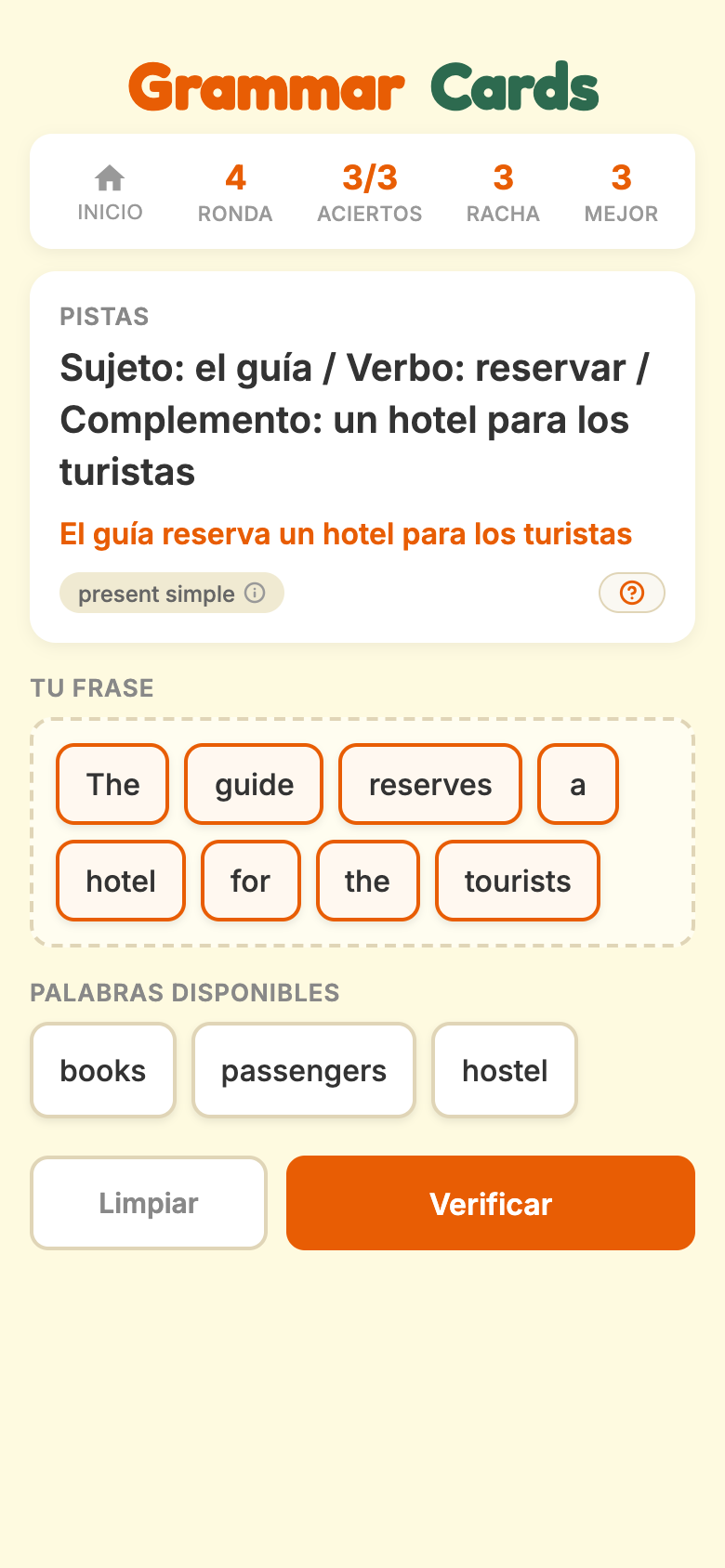
Task: Remove the word "The" from your phrase
Action: (x=112, y=784)
